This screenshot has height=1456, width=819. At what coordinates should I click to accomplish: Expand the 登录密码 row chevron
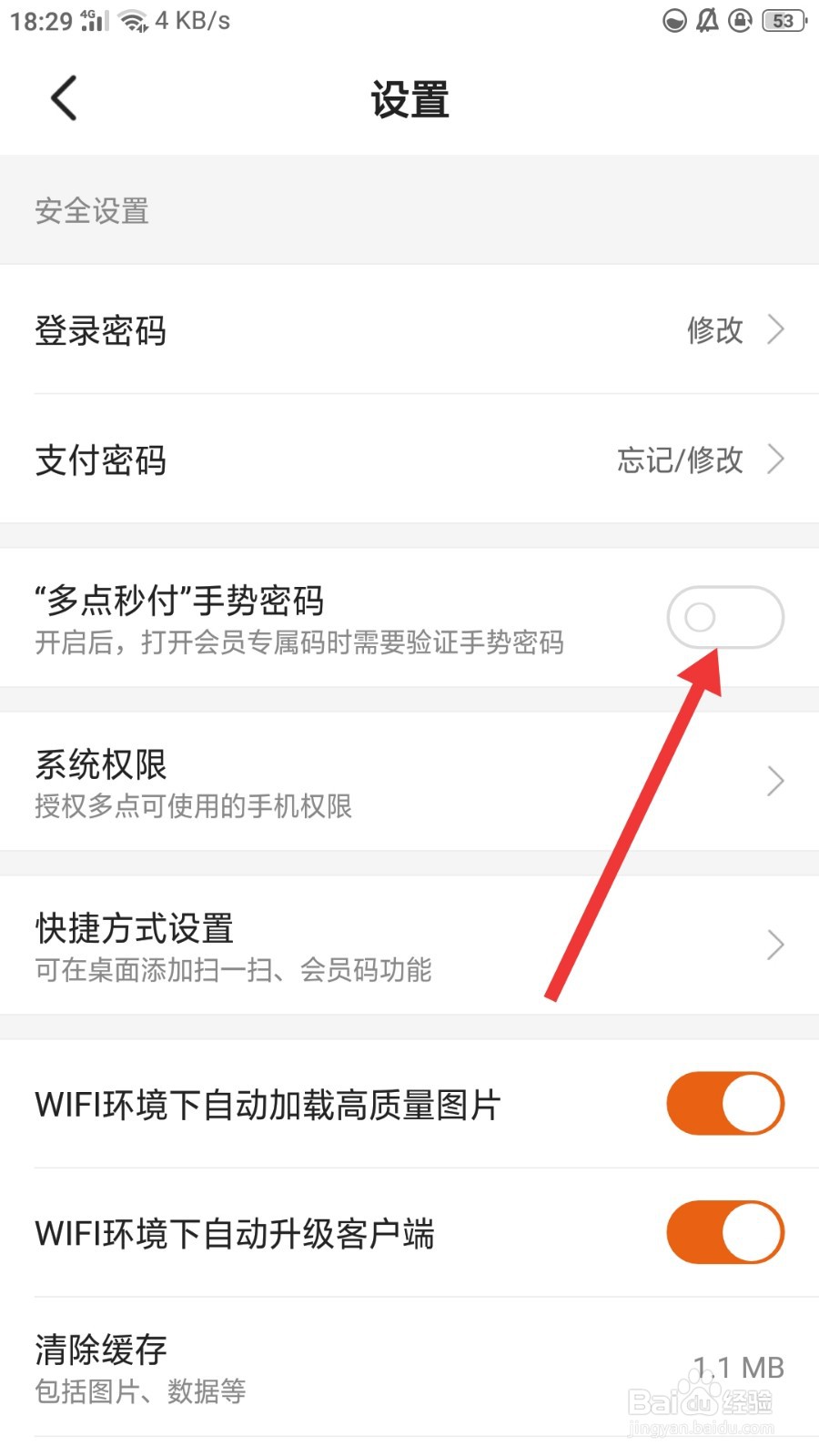tap(775, 329)
